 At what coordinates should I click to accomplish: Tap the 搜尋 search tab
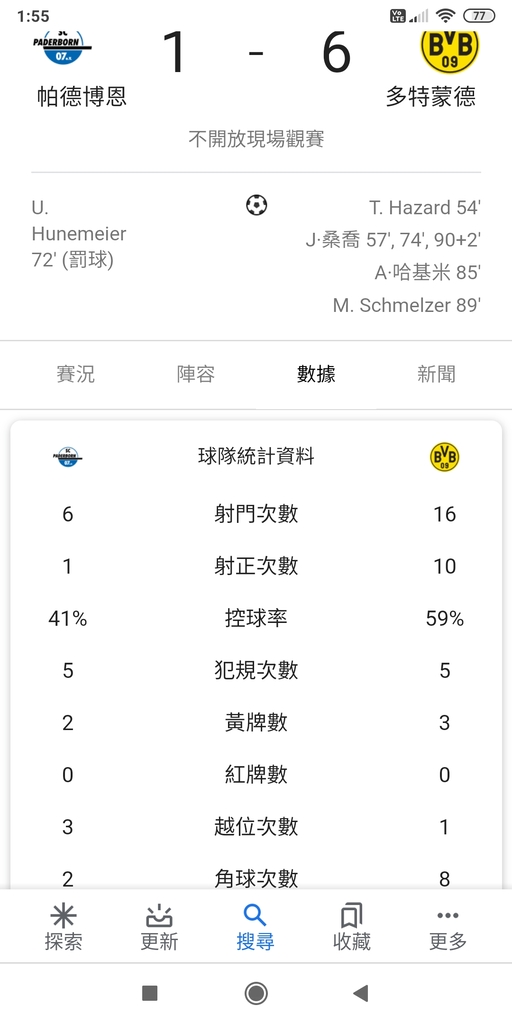[x=255, y=927]
